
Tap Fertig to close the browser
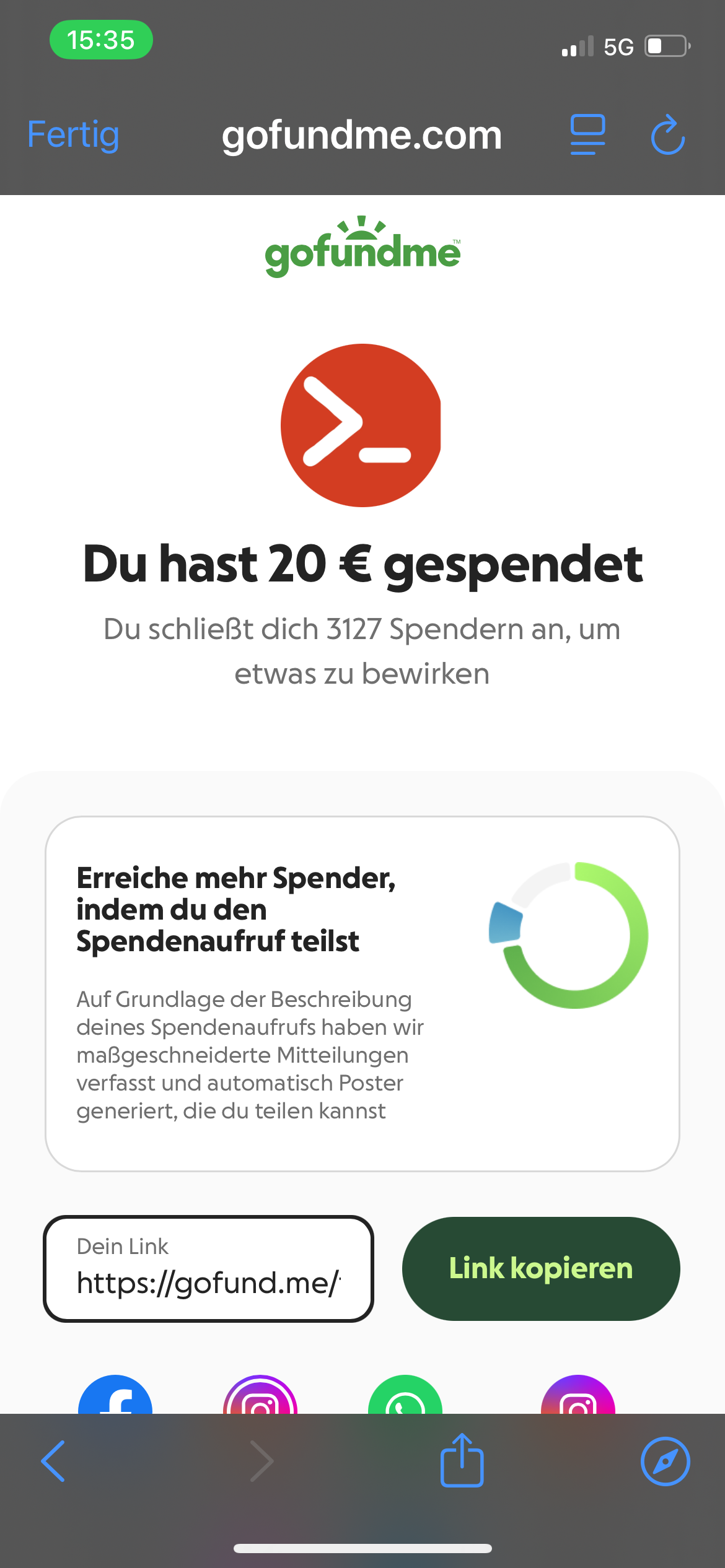point(73,135)
